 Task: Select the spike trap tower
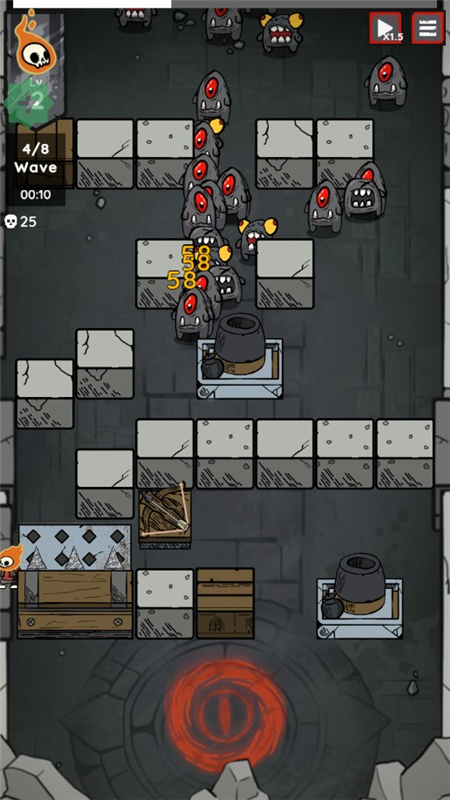click(74, 548)
